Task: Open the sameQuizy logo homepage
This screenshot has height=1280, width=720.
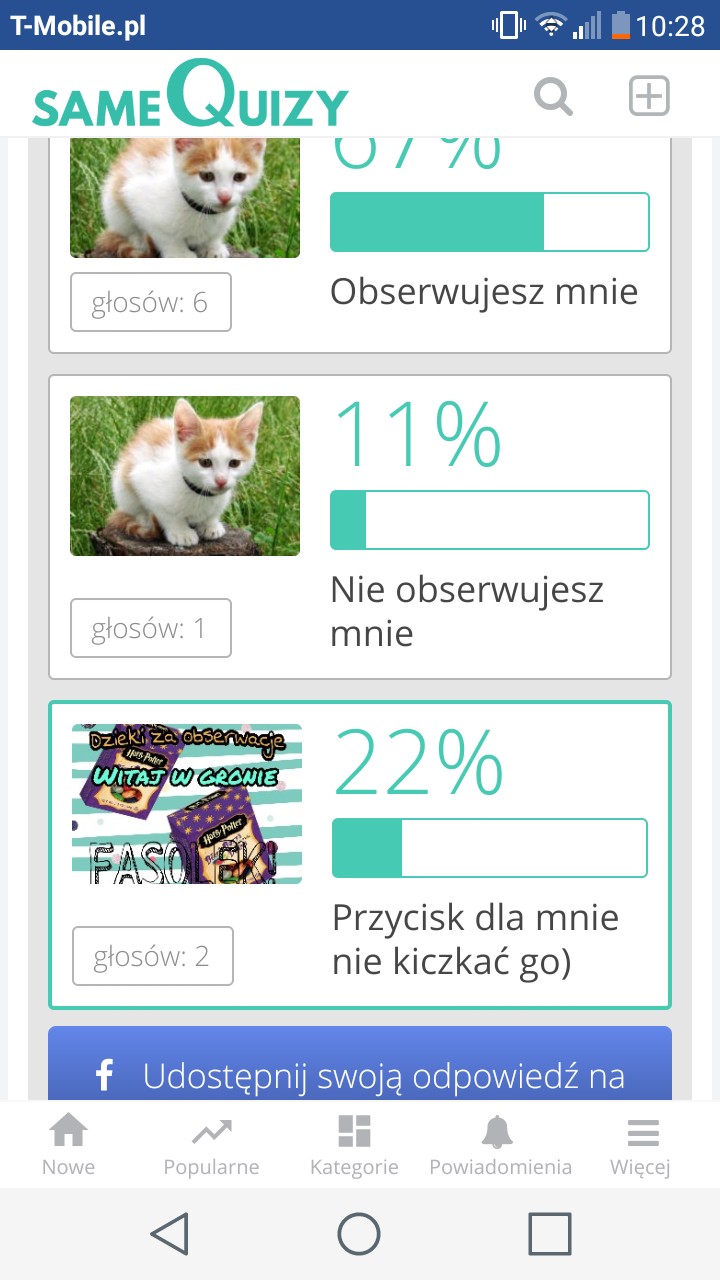Action: 190,96
